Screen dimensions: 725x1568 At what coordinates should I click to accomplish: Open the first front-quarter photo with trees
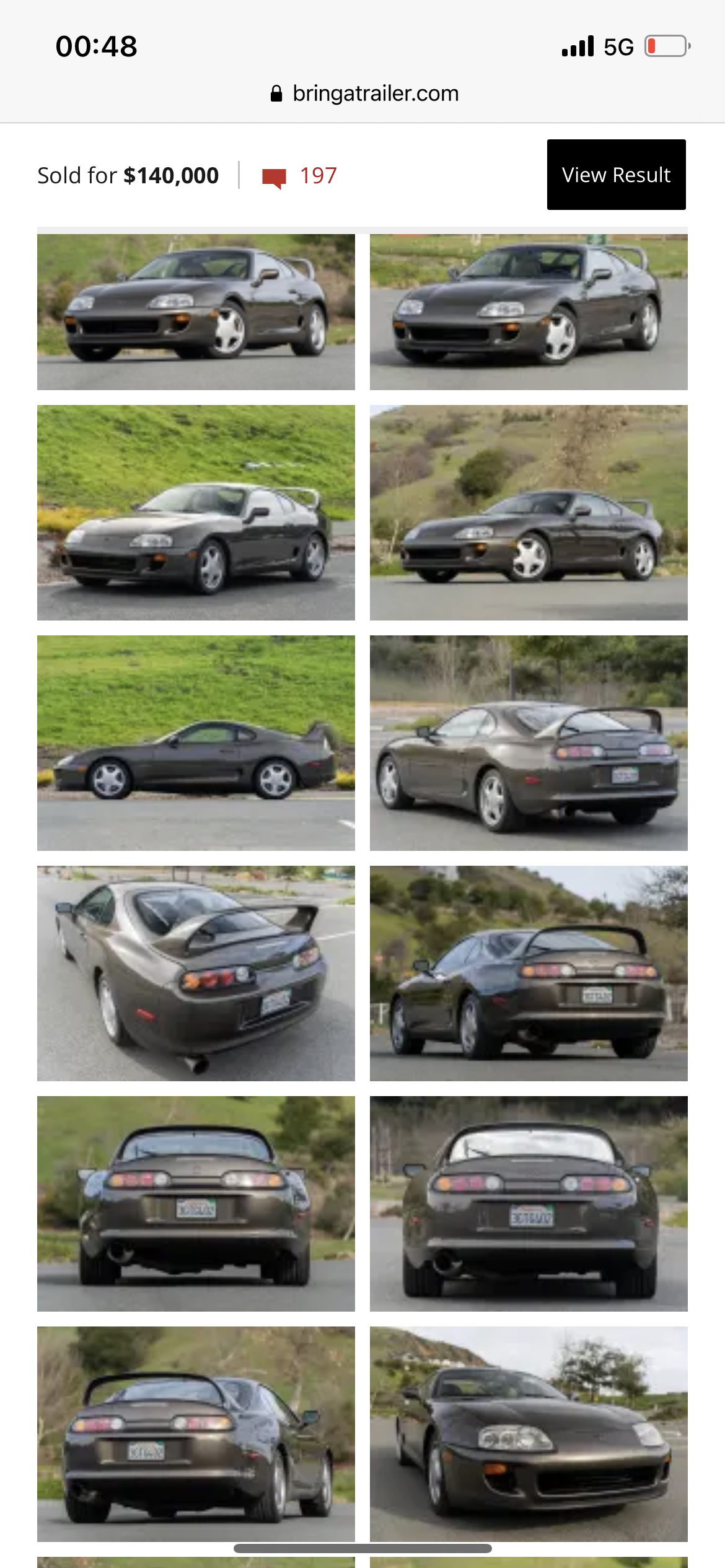[196, 311]
